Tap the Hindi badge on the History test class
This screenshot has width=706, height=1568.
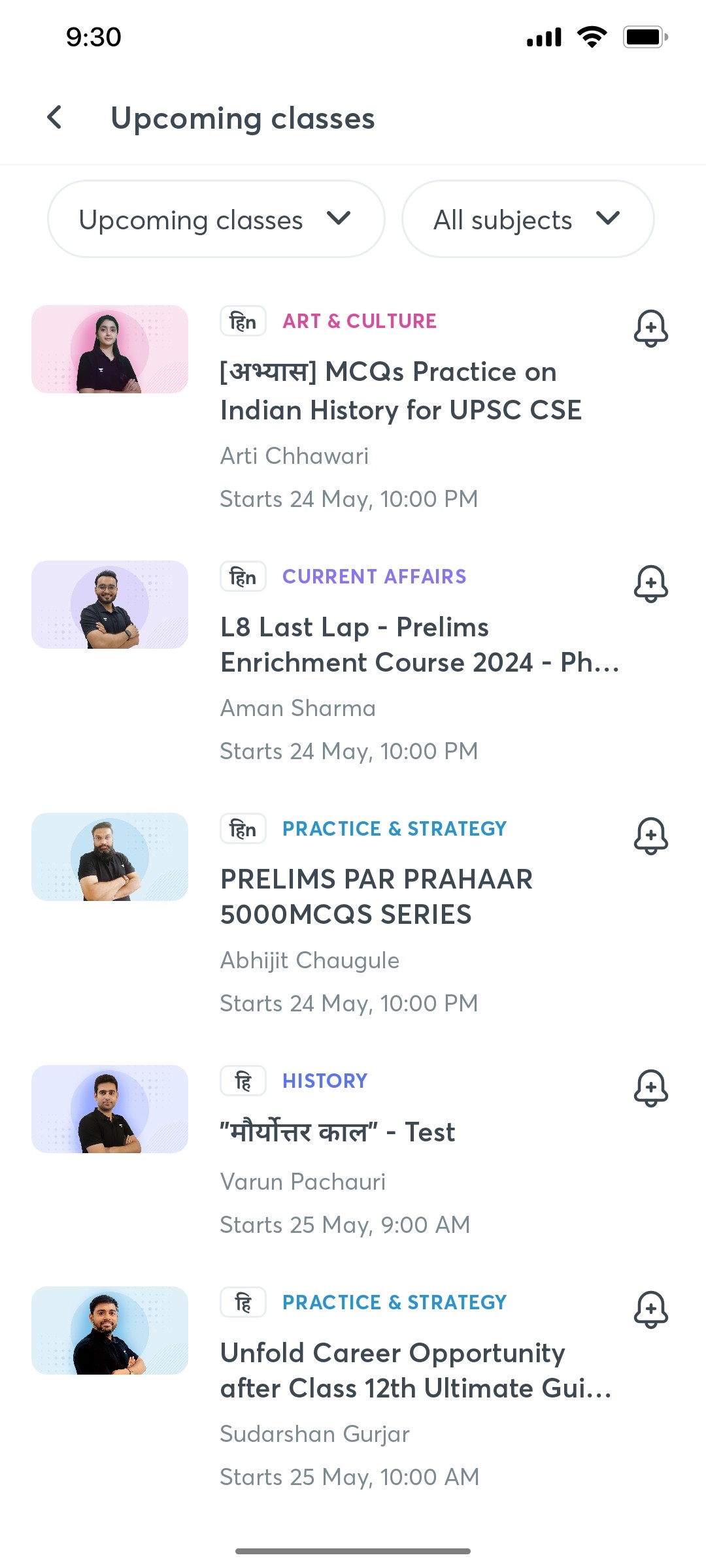(x=243, y=1081)
